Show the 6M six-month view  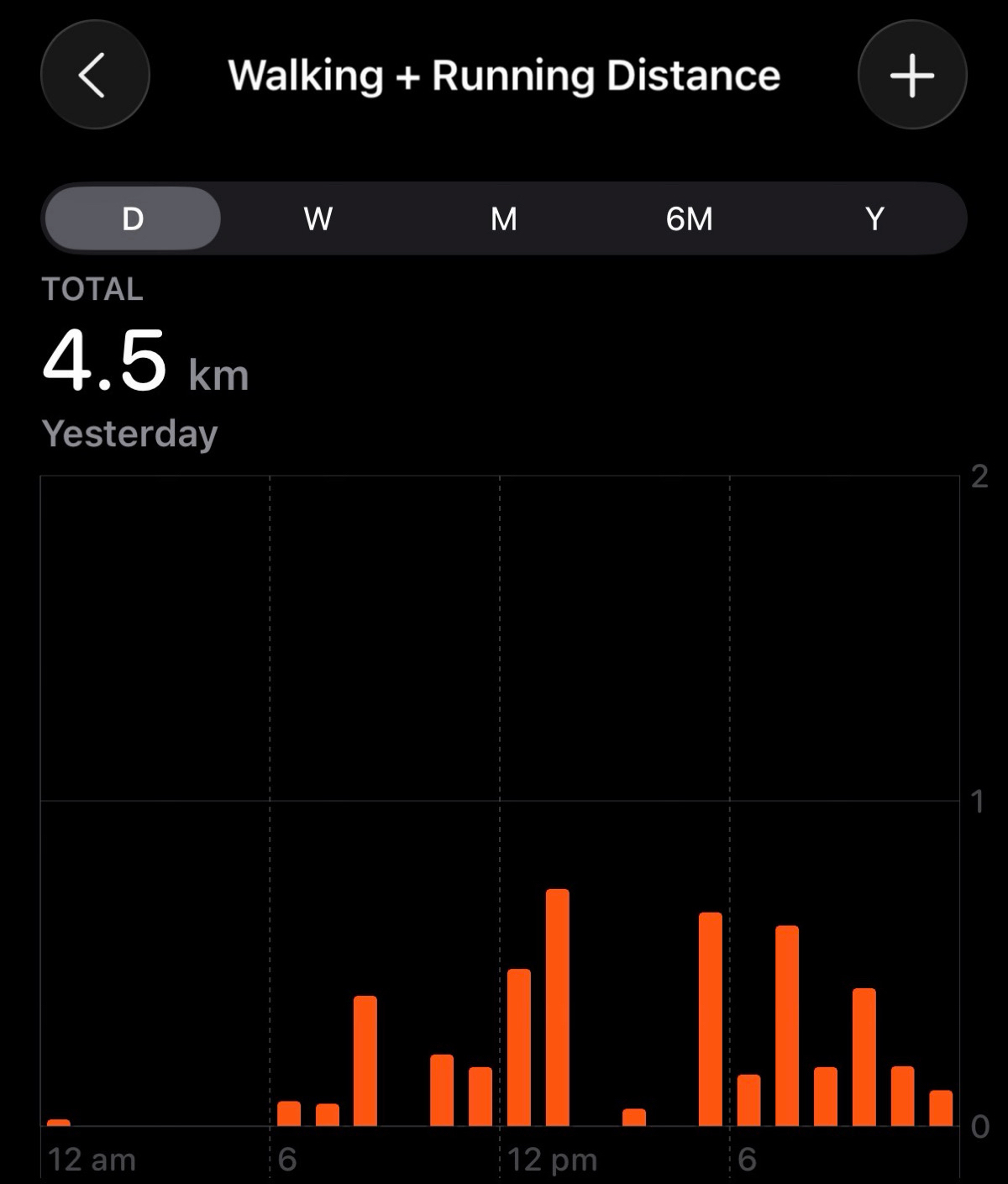coord(689,218)
